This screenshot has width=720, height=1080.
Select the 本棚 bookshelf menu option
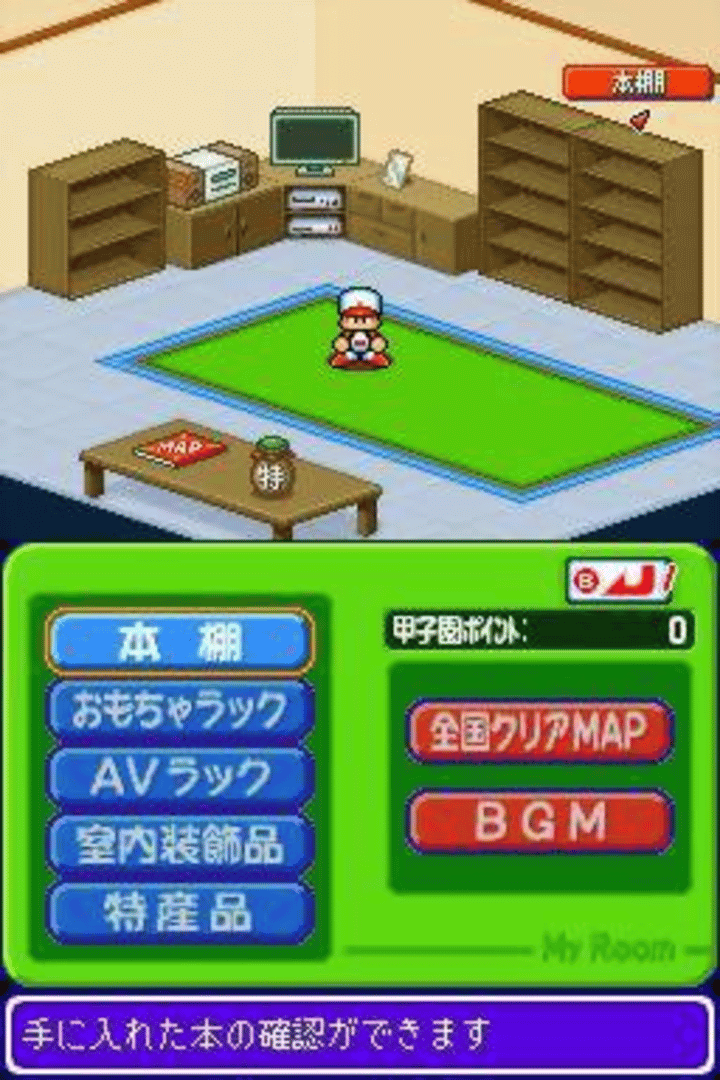[x=180, y=641]
